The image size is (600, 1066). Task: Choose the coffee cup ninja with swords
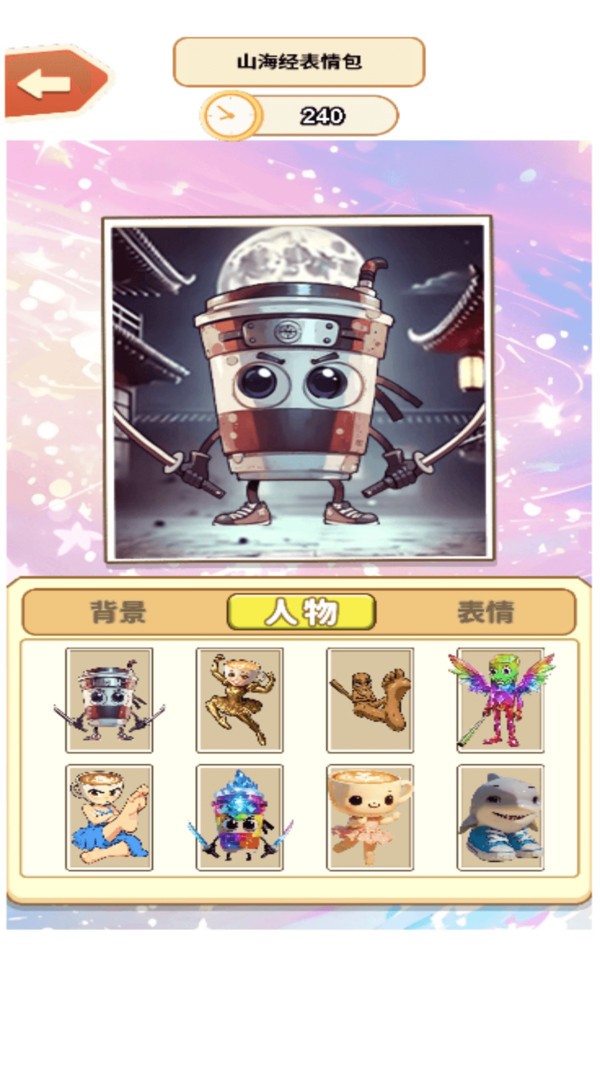(109, 700)
